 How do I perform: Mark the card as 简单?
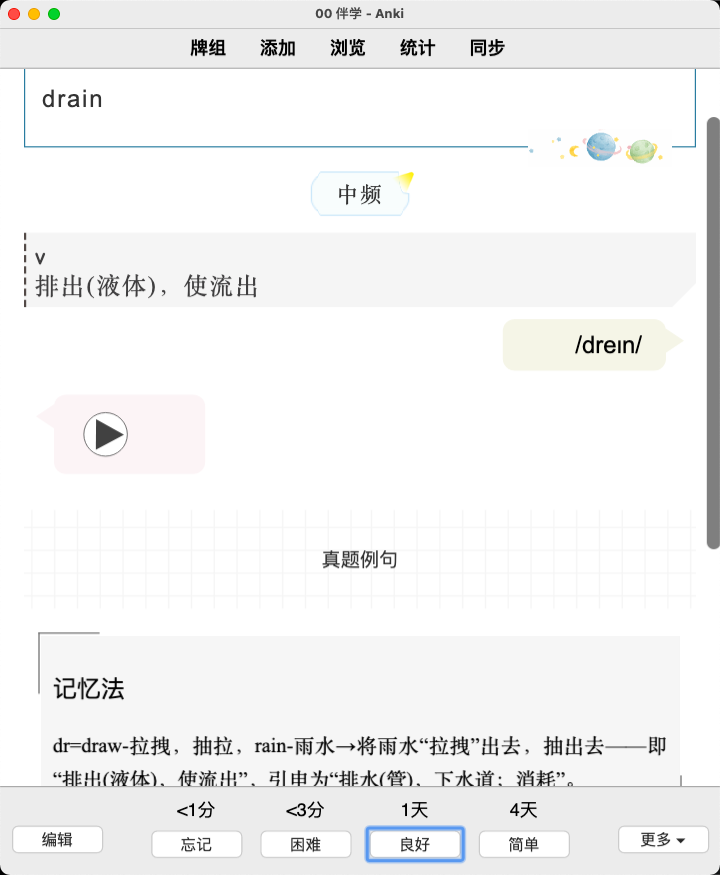tap(523, 844)
